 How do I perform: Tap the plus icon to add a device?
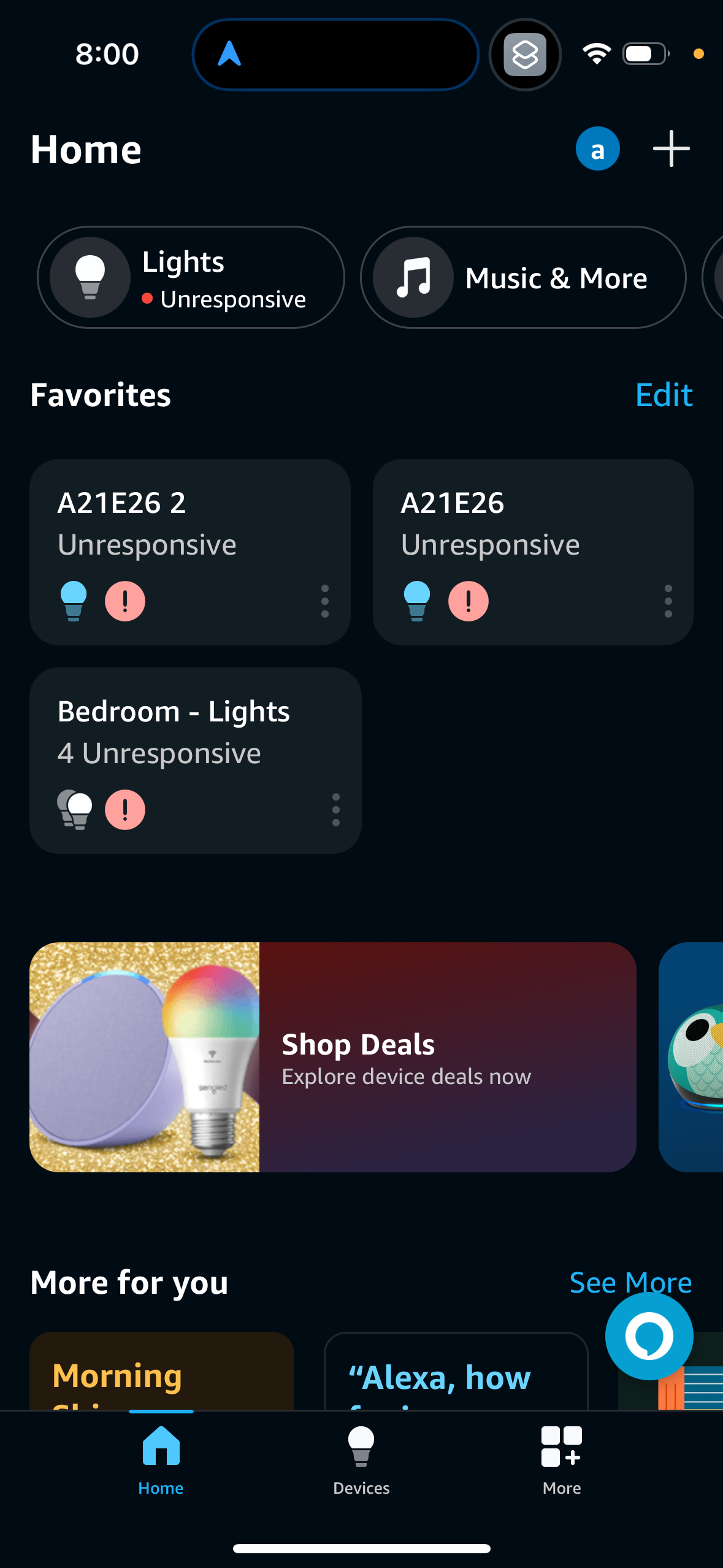pyautogui.click(x=670, y=148)
